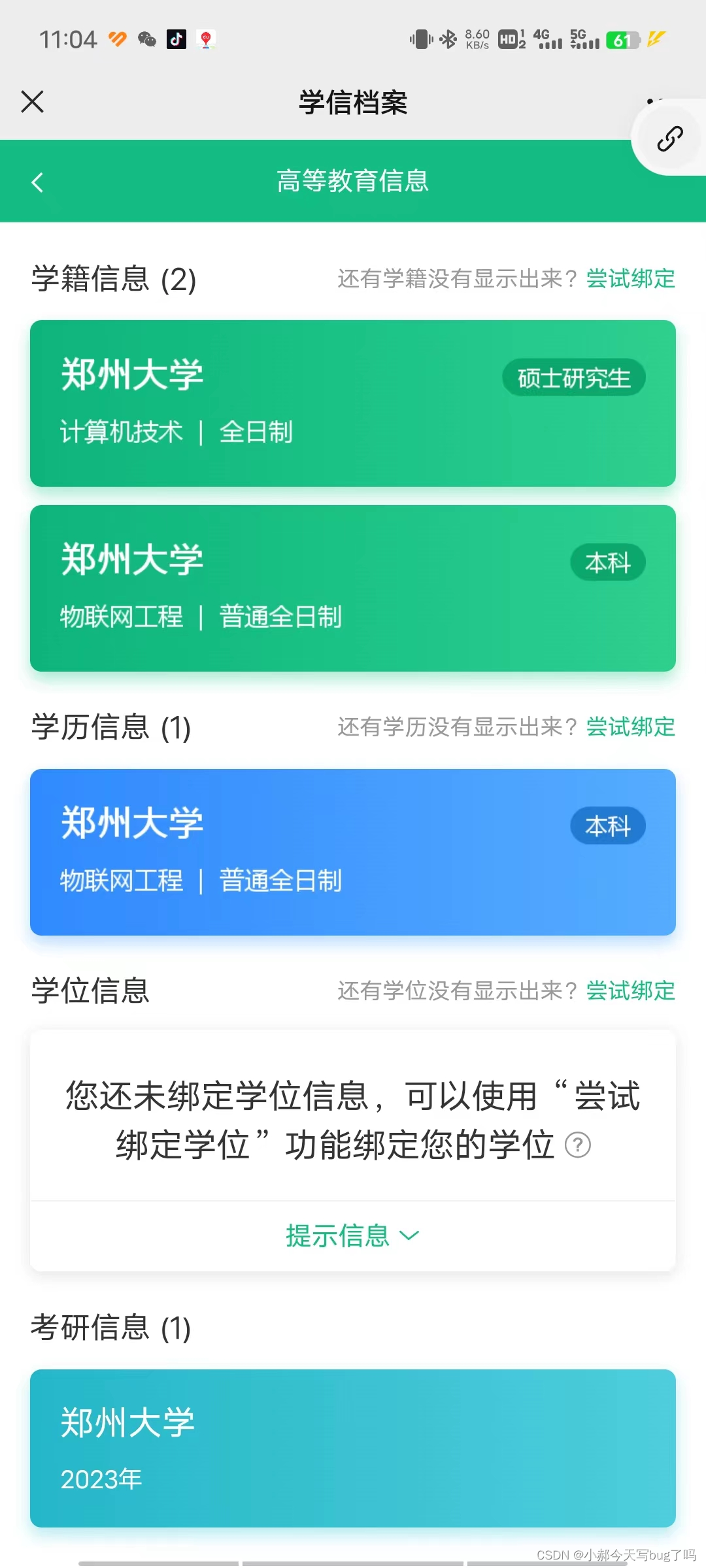Tap 尝试绑定 next to 学籍信息
Screen dimensions: 706x1568
[x=630, y=279]
